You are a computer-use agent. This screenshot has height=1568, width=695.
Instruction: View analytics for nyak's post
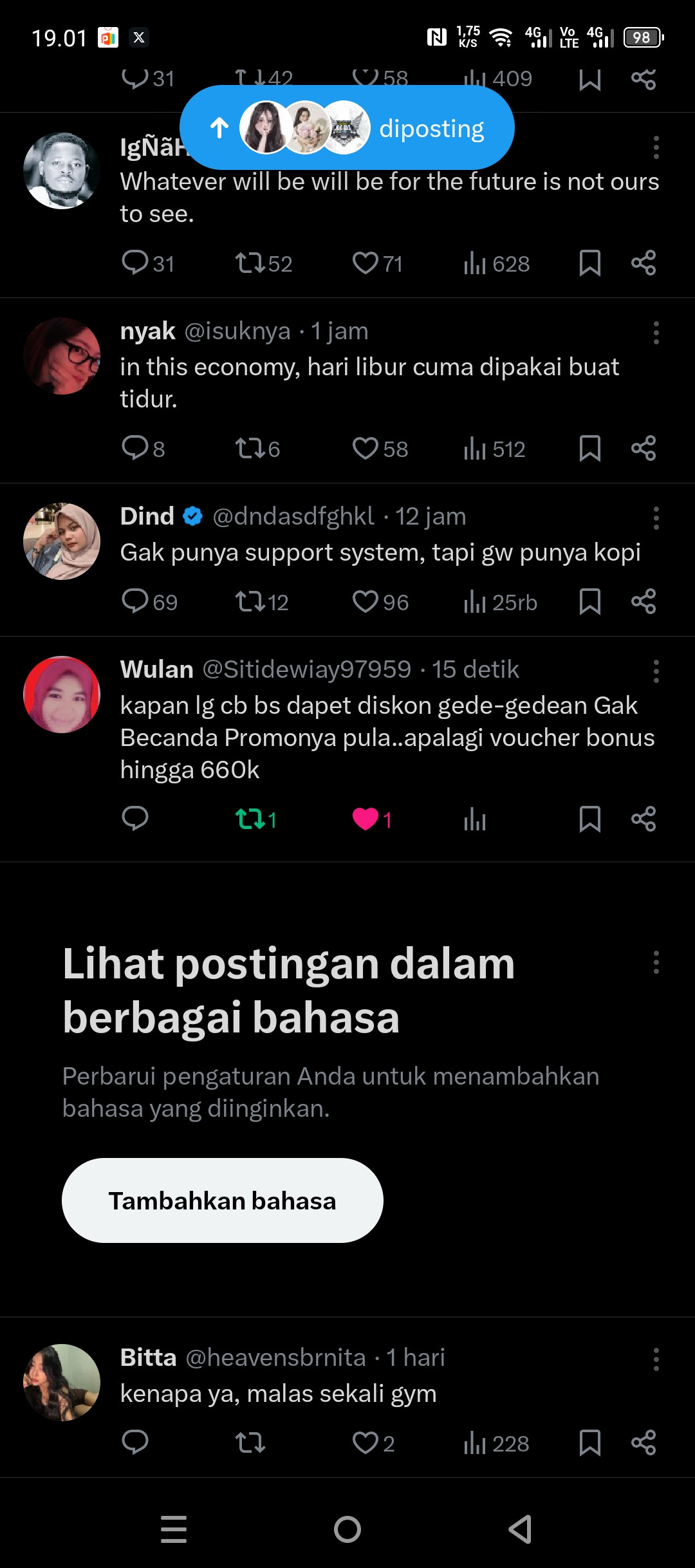point(475,448)
